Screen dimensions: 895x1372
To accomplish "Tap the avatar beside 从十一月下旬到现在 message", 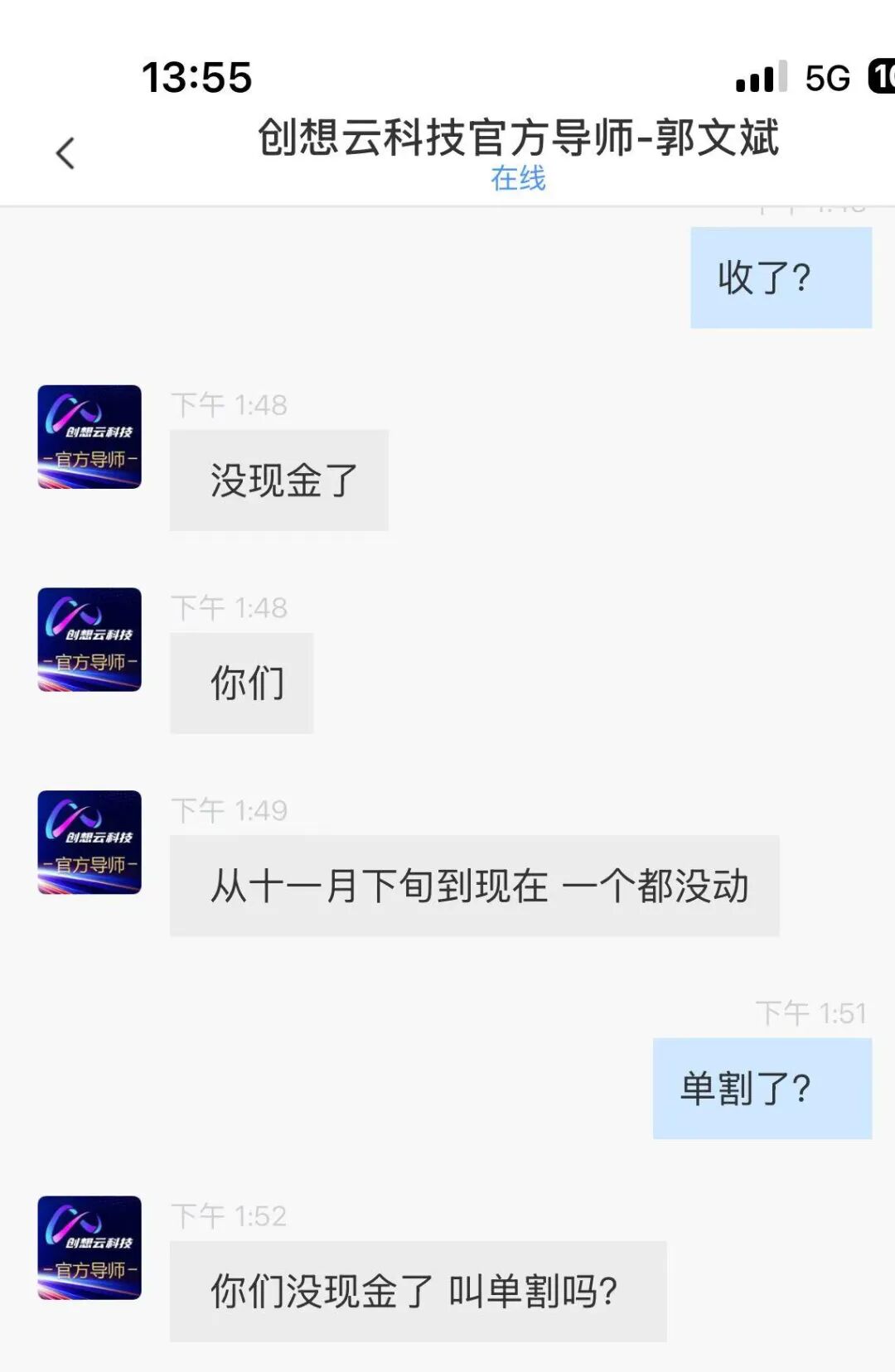I will [89, 841].
